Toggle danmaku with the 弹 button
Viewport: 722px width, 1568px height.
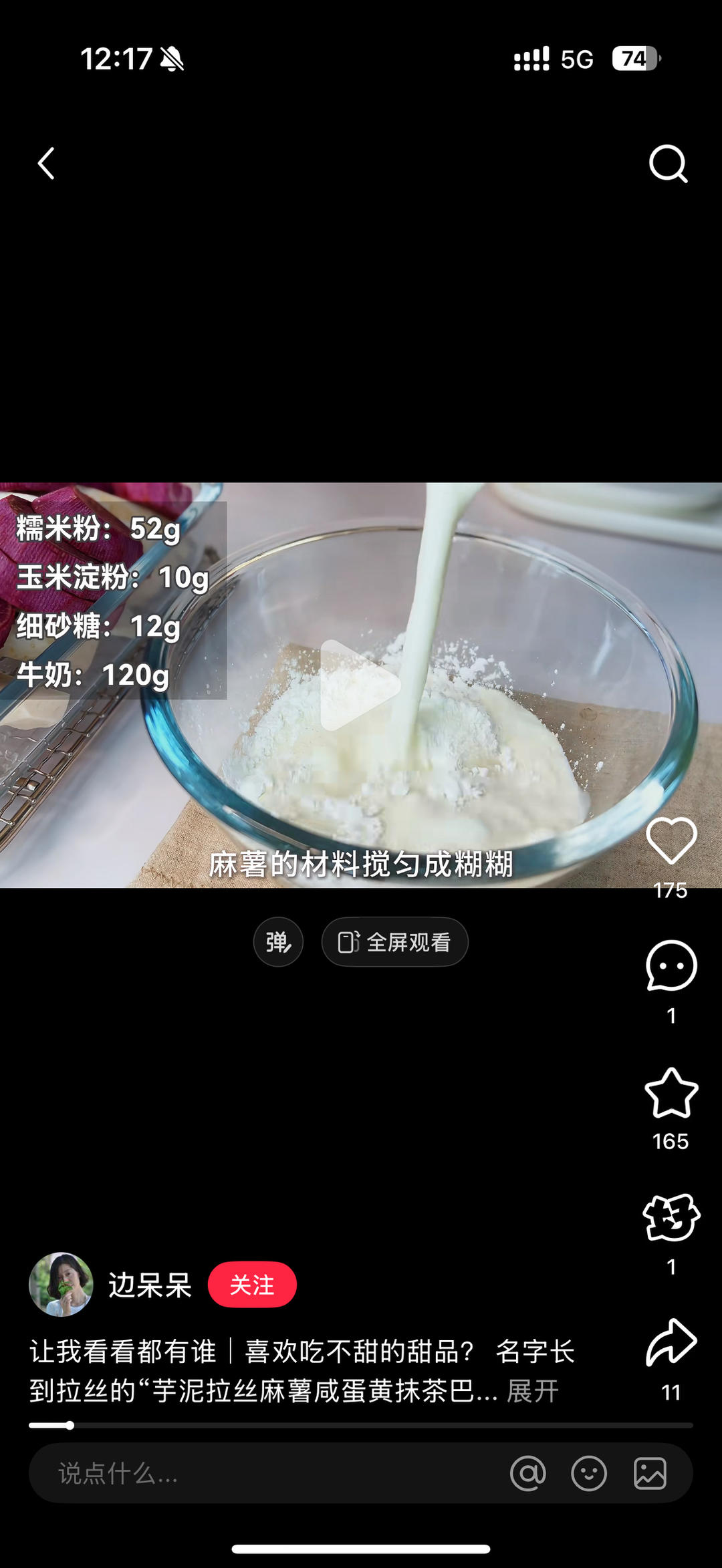tap(277, 942)
